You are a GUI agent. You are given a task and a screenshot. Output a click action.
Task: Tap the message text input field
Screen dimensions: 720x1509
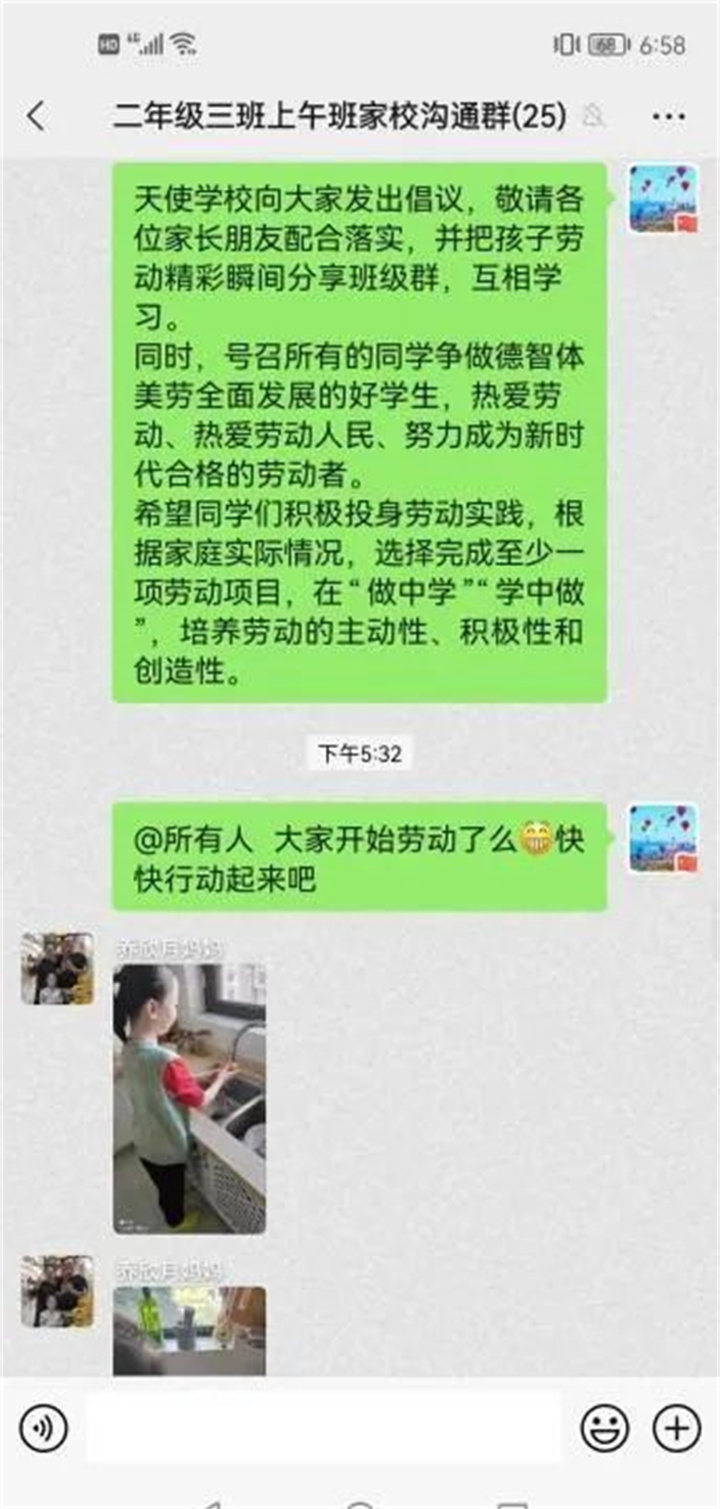[323, 1428]
